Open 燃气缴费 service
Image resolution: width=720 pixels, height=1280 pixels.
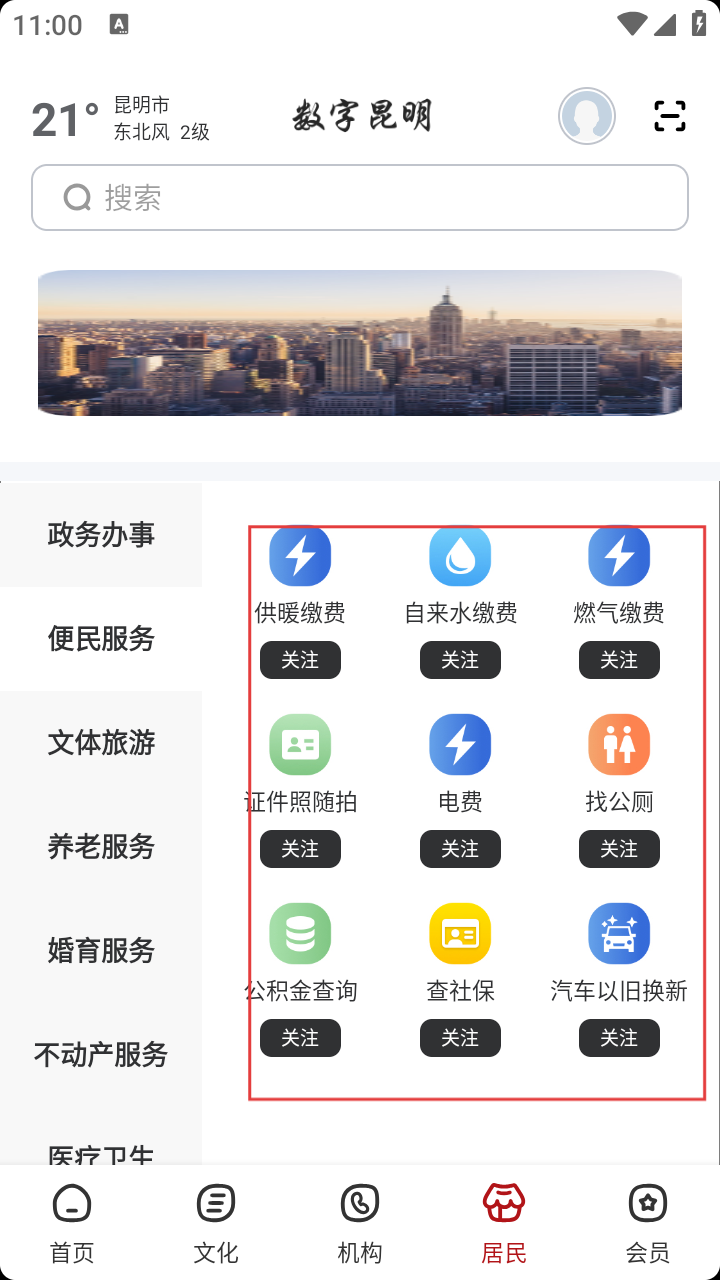[619, 573]
